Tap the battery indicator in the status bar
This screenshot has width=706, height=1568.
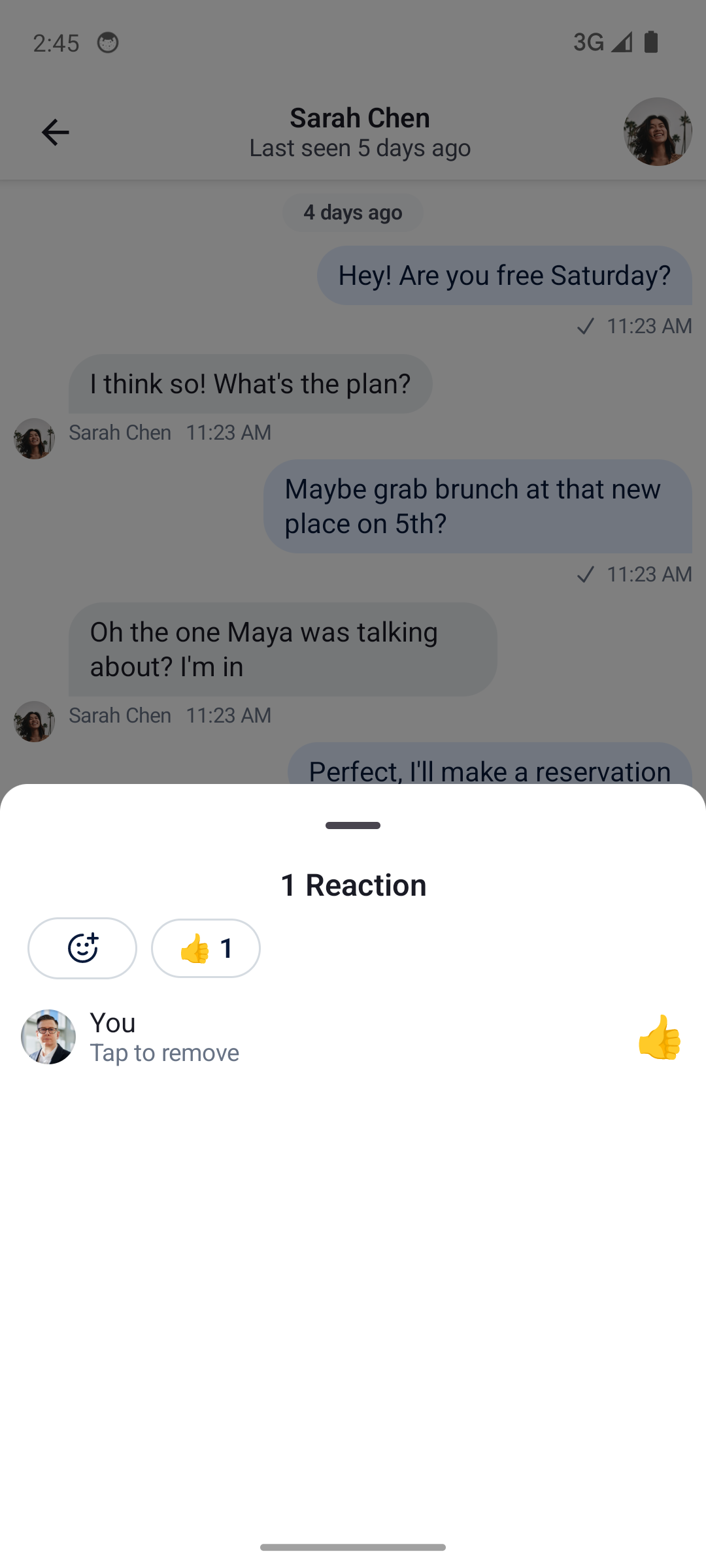pyautogui.click(x=652, y=42)
